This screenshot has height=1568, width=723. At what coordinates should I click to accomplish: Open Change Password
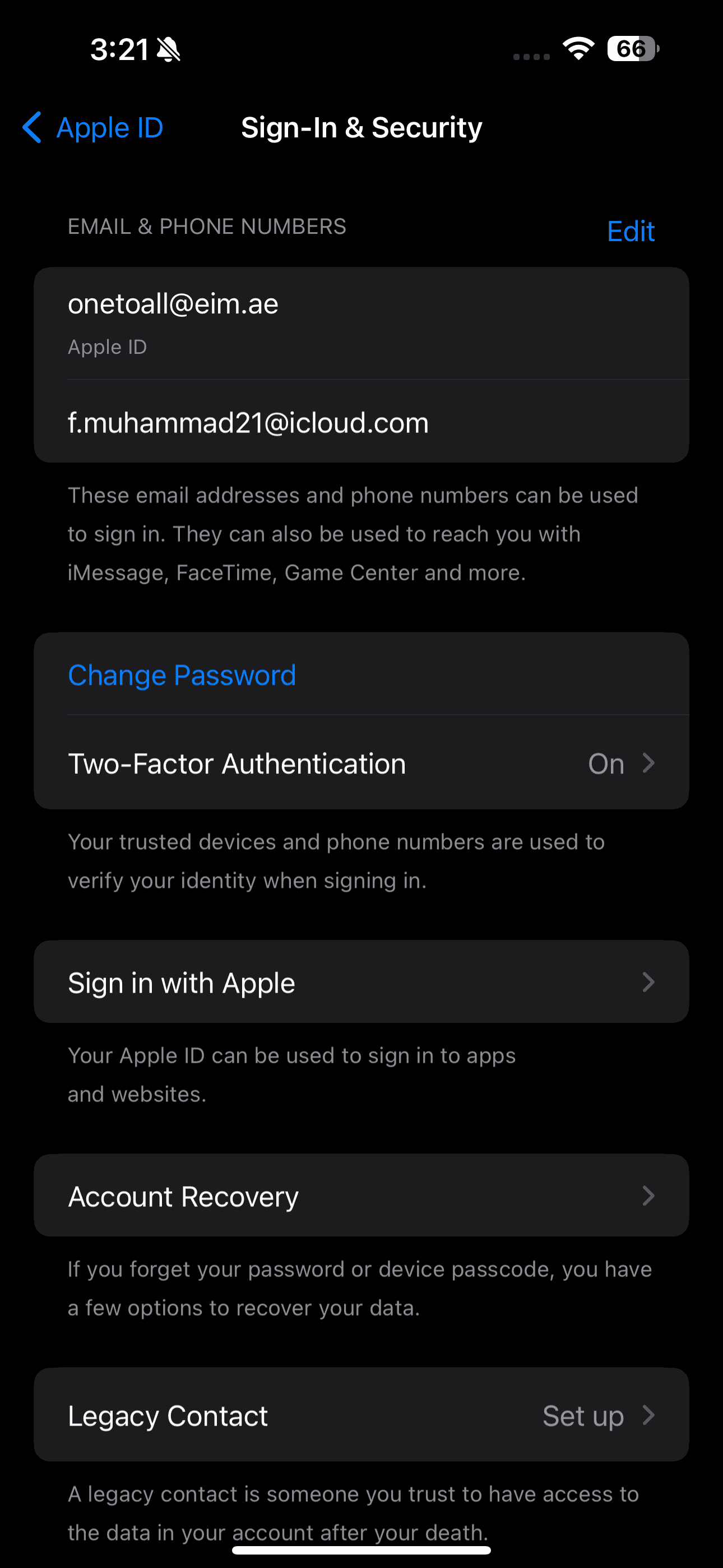pos(182,675)
